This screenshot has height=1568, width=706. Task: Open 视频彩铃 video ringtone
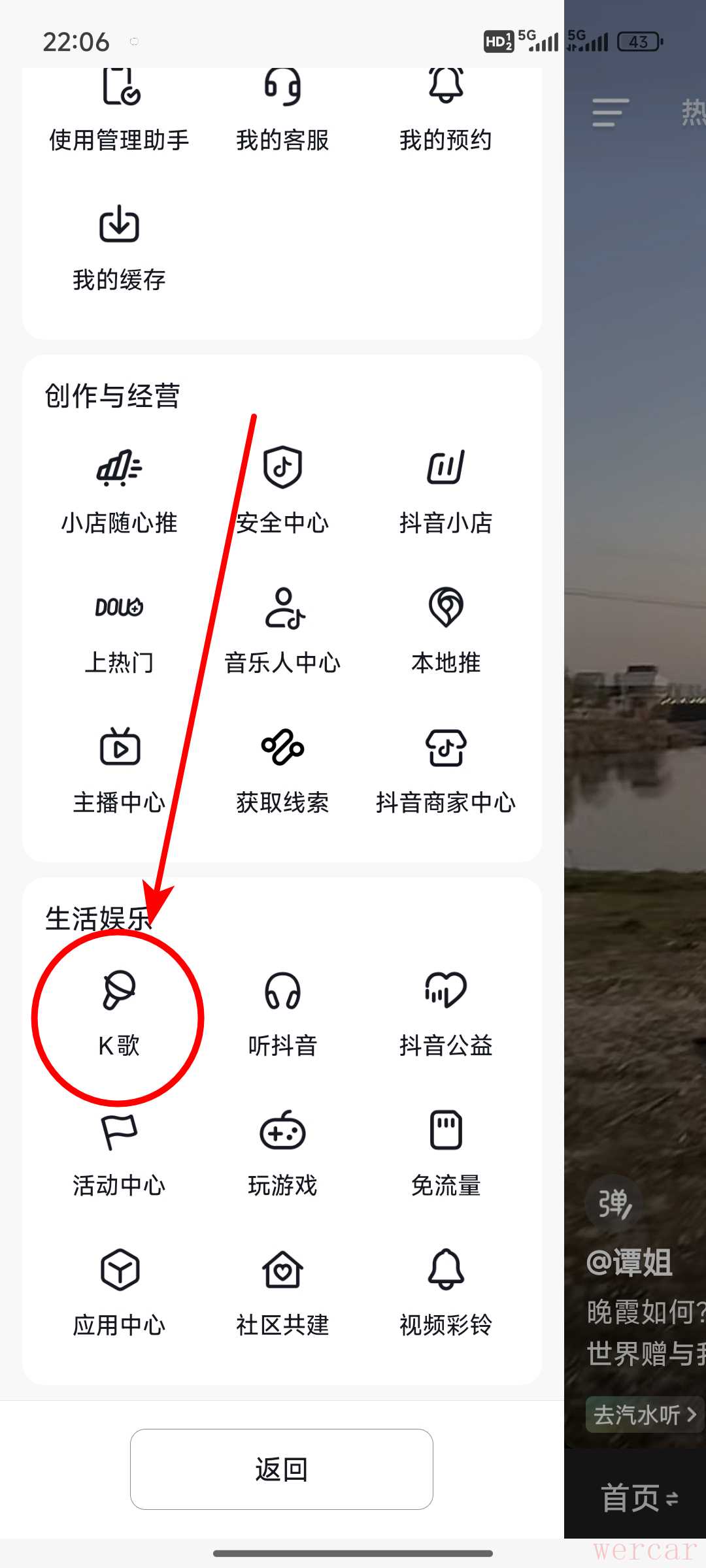pos(446,1294)
